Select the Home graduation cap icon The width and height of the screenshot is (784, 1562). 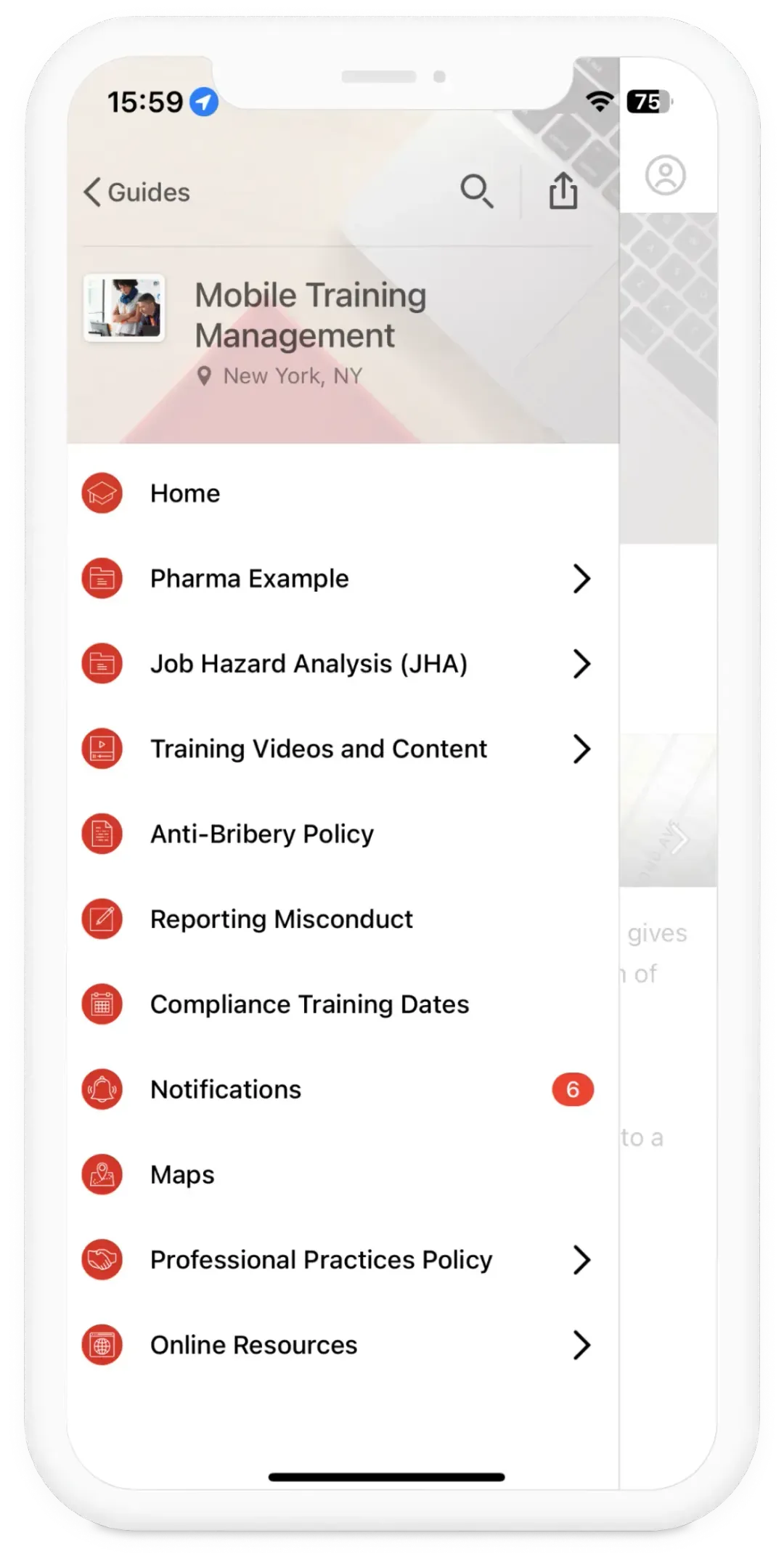pyautogui.click(x=102, y=493)
